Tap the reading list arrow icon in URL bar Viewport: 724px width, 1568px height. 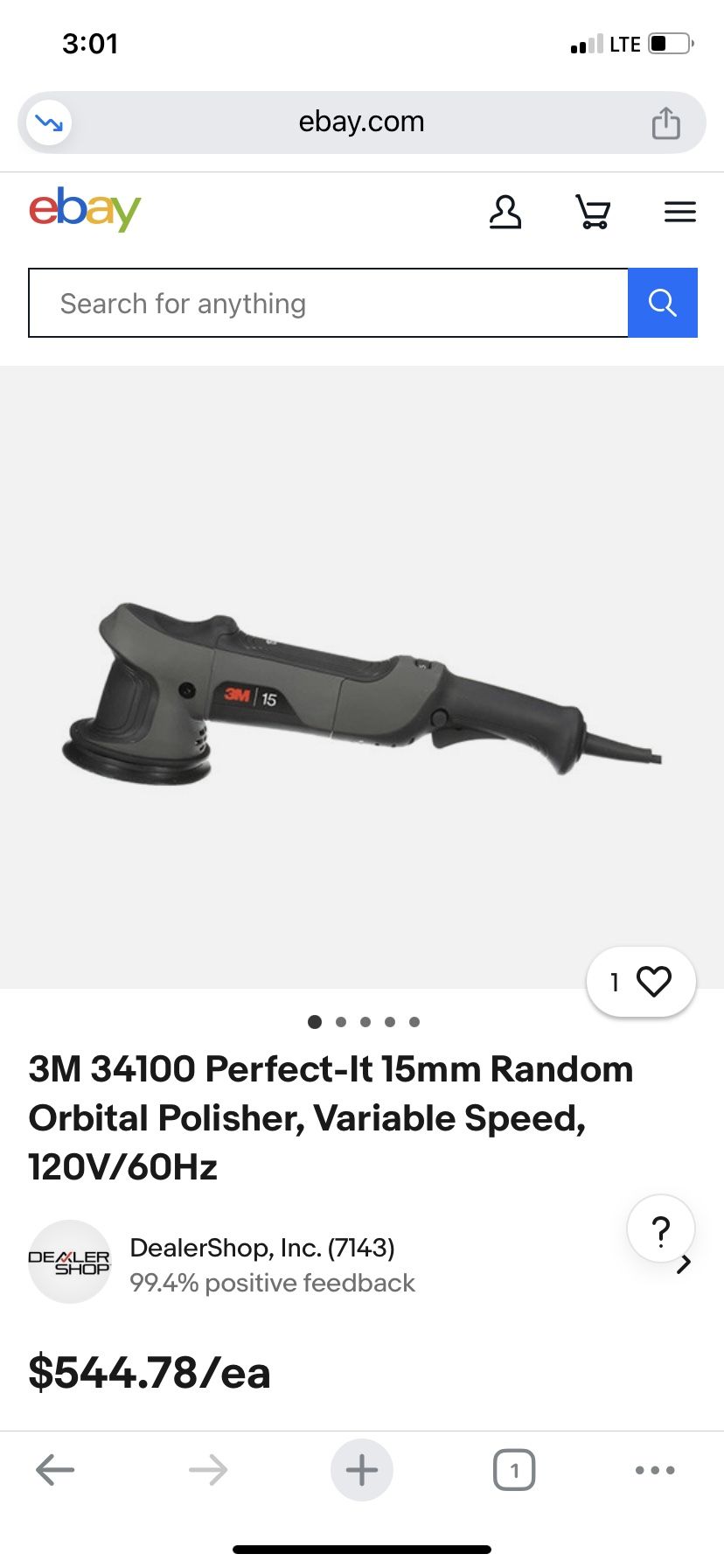click(x=50, y=122)
